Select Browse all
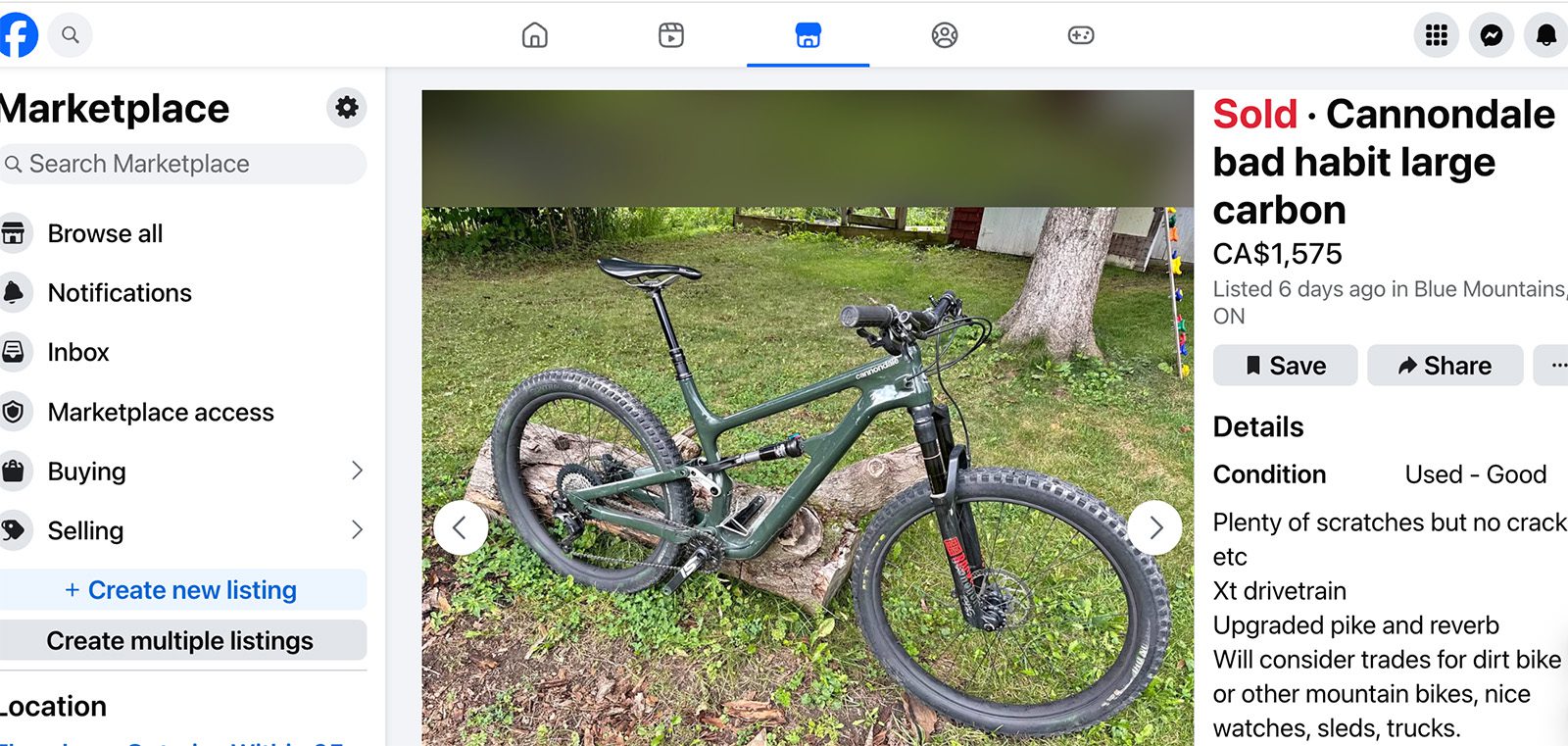This screenshot has height=746, width=1568. pyautogui.click(x=105, y=233)
